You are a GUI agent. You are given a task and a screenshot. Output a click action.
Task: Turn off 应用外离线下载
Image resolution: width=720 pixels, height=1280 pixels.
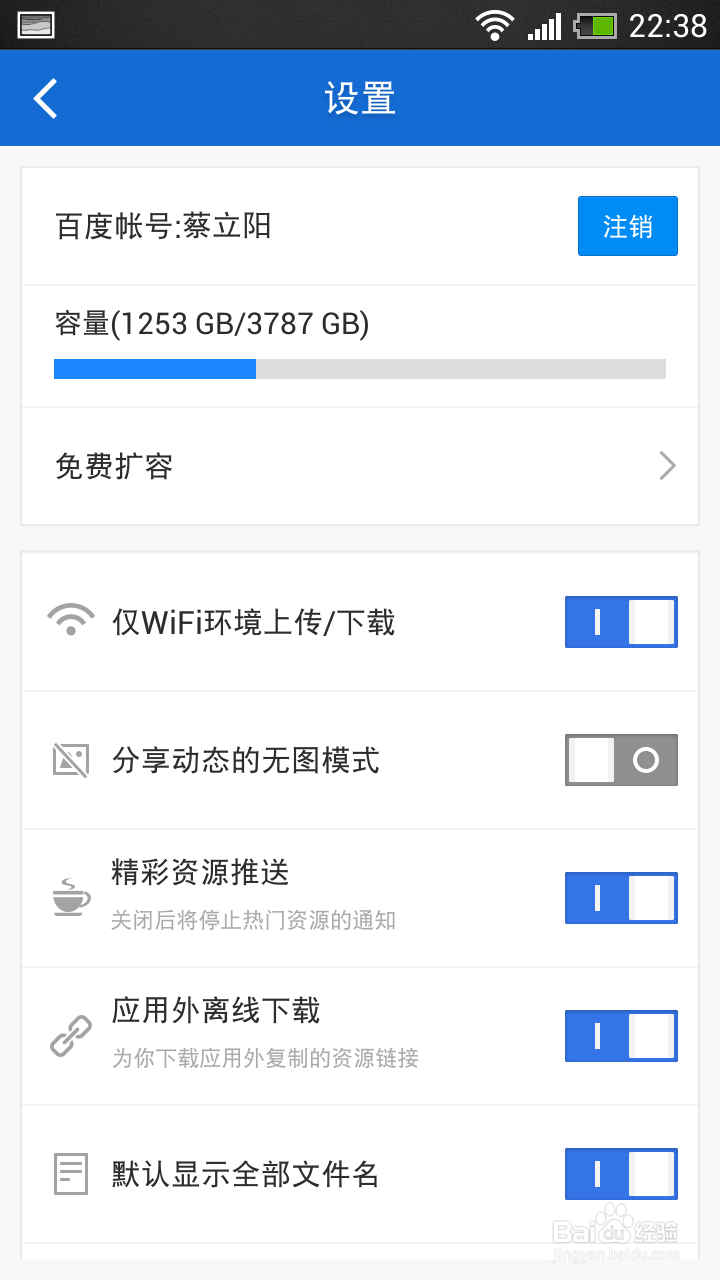tap(620, 1036)
